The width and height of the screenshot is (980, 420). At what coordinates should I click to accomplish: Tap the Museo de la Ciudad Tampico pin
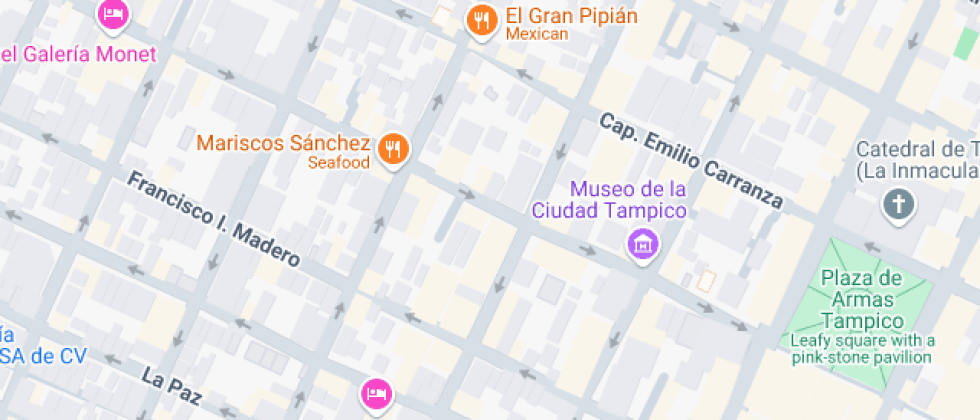[642, 242]
